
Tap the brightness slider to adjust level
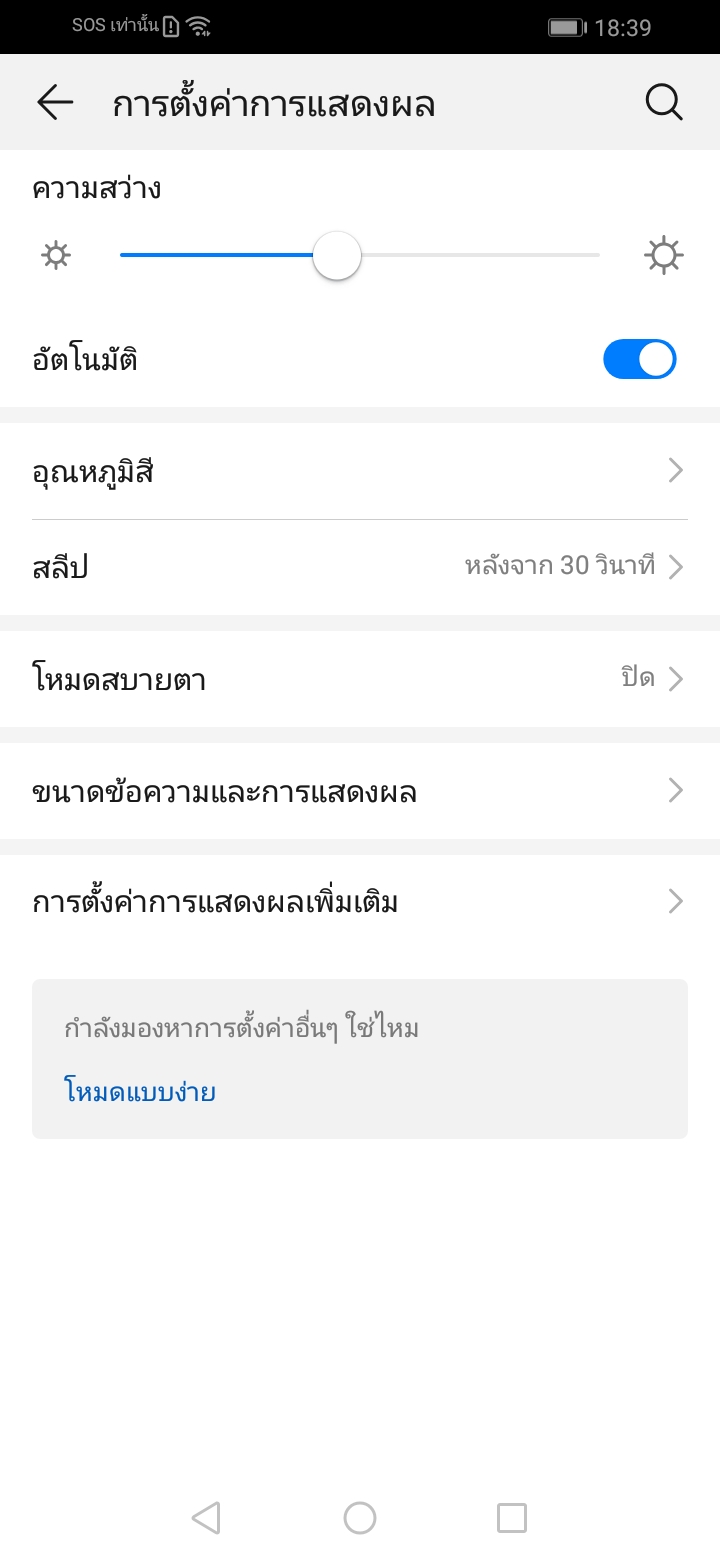pos(360,255)
